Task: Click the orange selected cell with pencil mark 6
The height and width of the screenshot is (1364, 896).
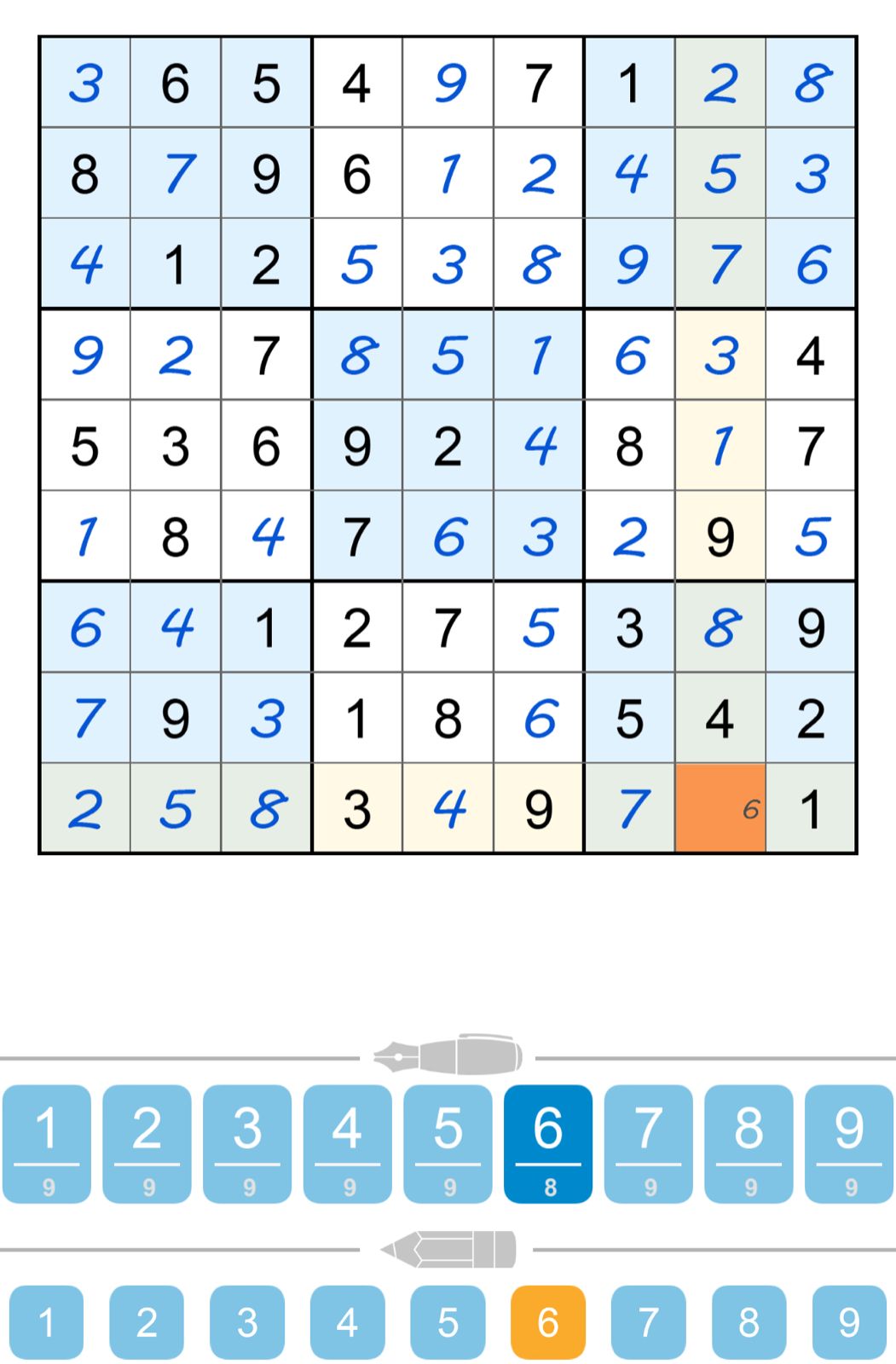Action: [720, 810]
